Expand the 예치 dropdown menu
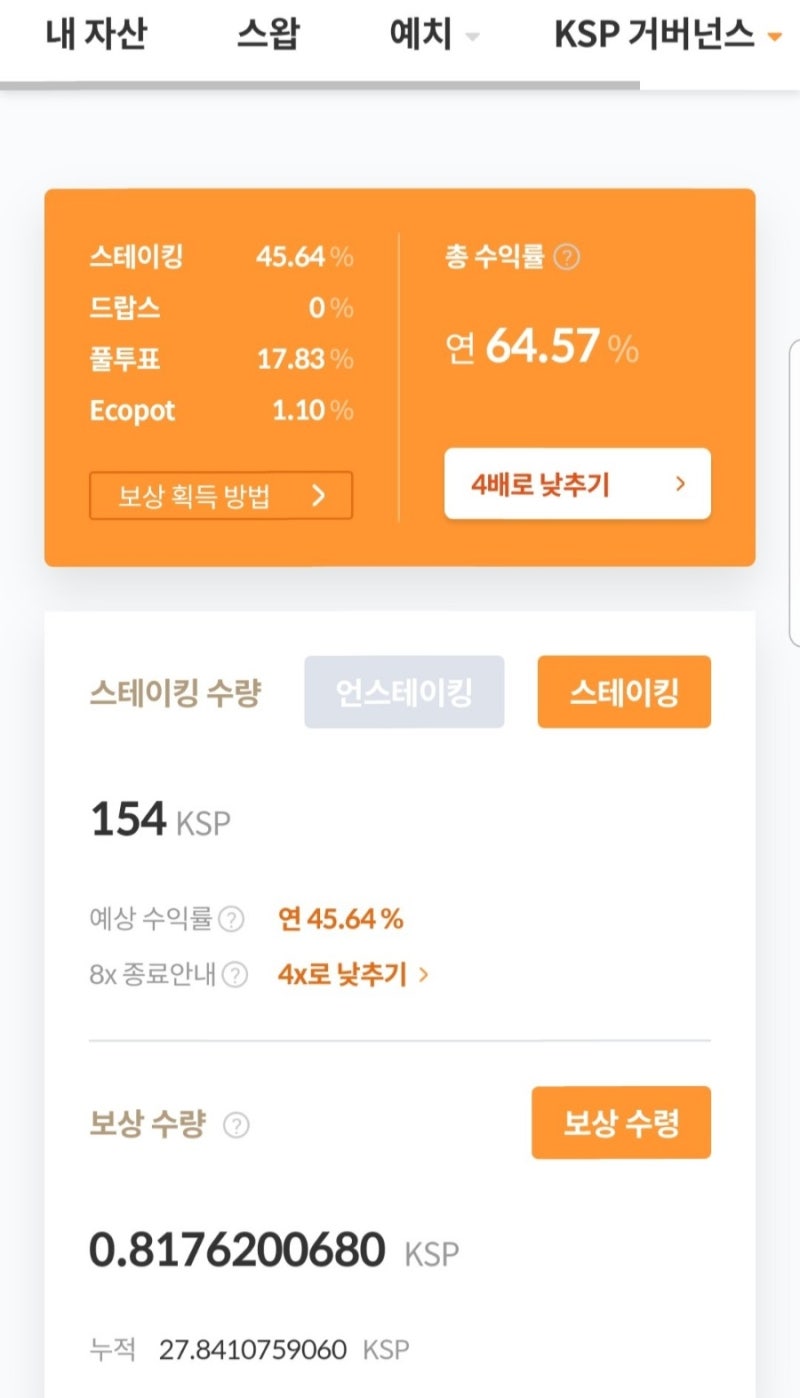This screenshot has height=1398, width=800. 434,35
